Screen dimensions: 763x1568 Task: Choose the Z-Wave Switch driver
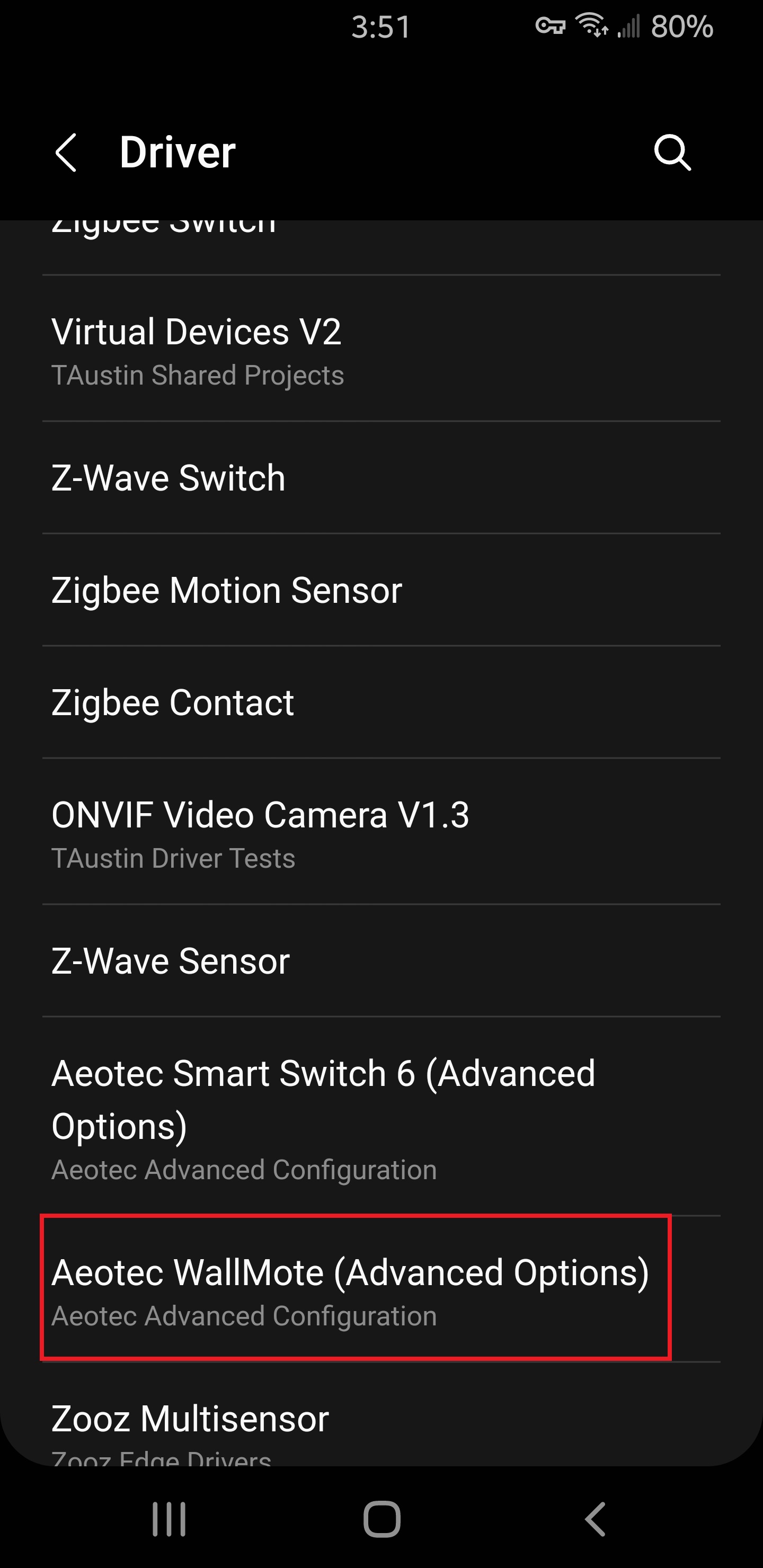click(381, 478)
